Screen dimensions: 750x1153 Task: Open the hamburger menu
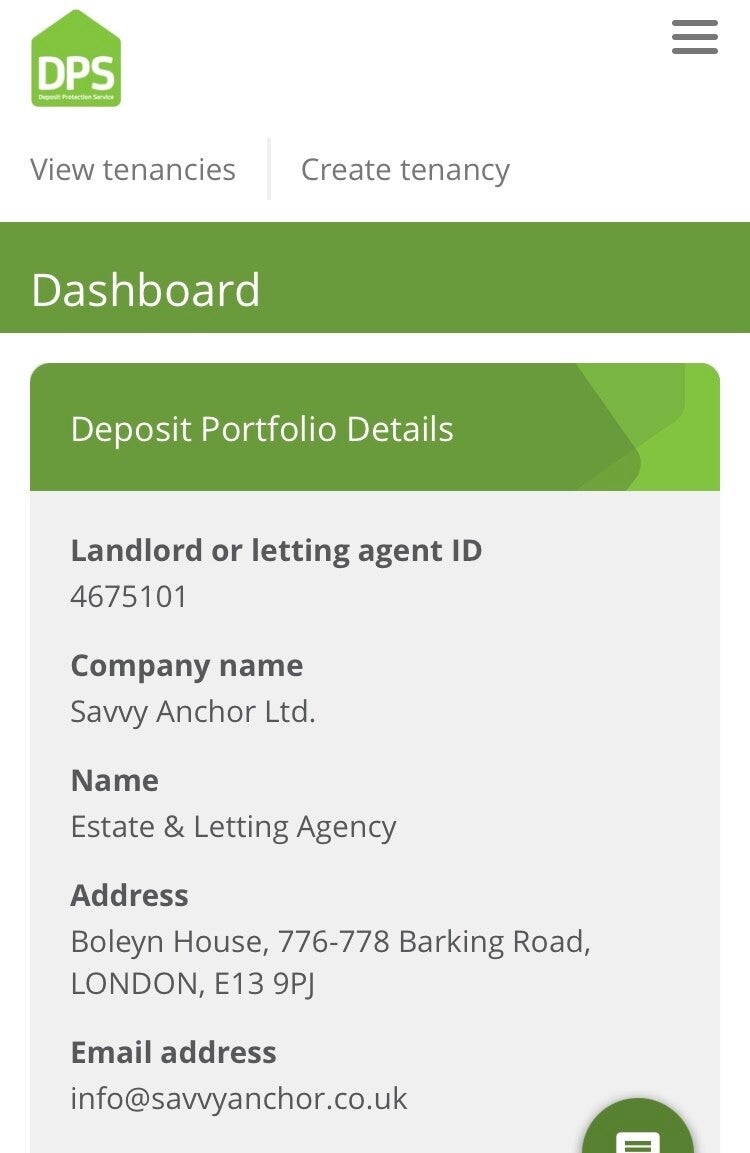click(695, 37)
